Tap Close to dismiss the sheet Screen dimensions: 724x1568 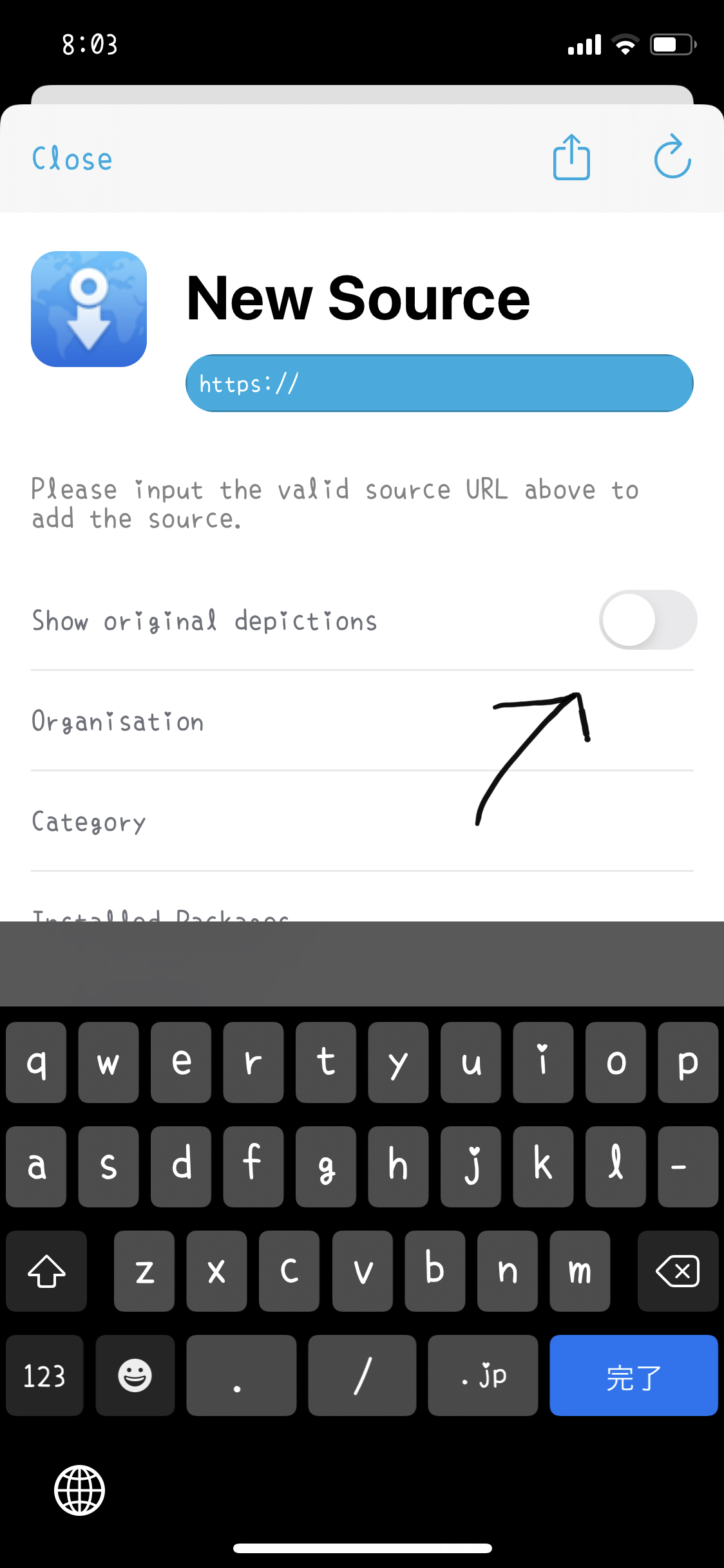[x=71, y=158]
